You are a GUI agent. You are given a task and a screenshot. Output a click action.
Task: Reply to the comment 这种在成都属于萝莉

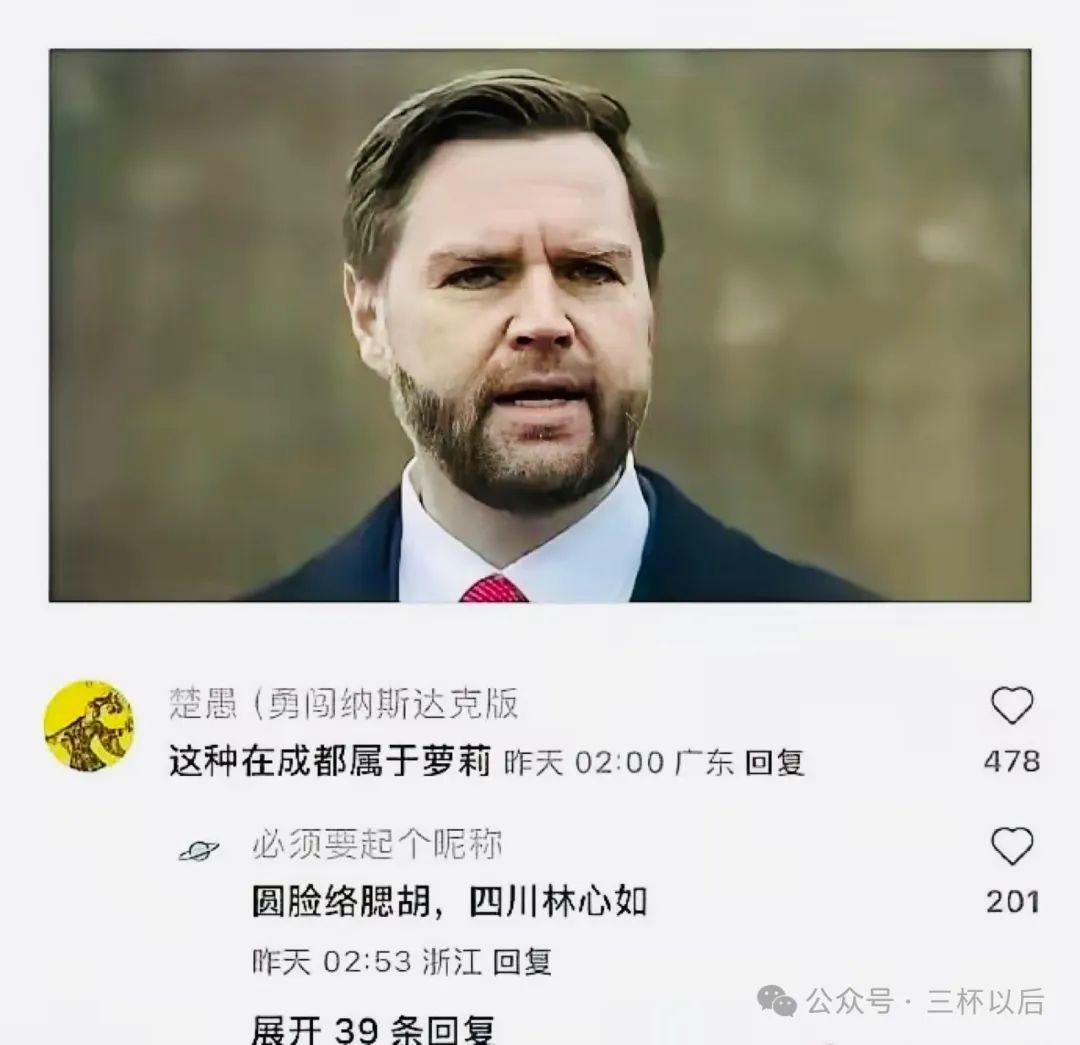pyautogui.click(x=775, y=763)
